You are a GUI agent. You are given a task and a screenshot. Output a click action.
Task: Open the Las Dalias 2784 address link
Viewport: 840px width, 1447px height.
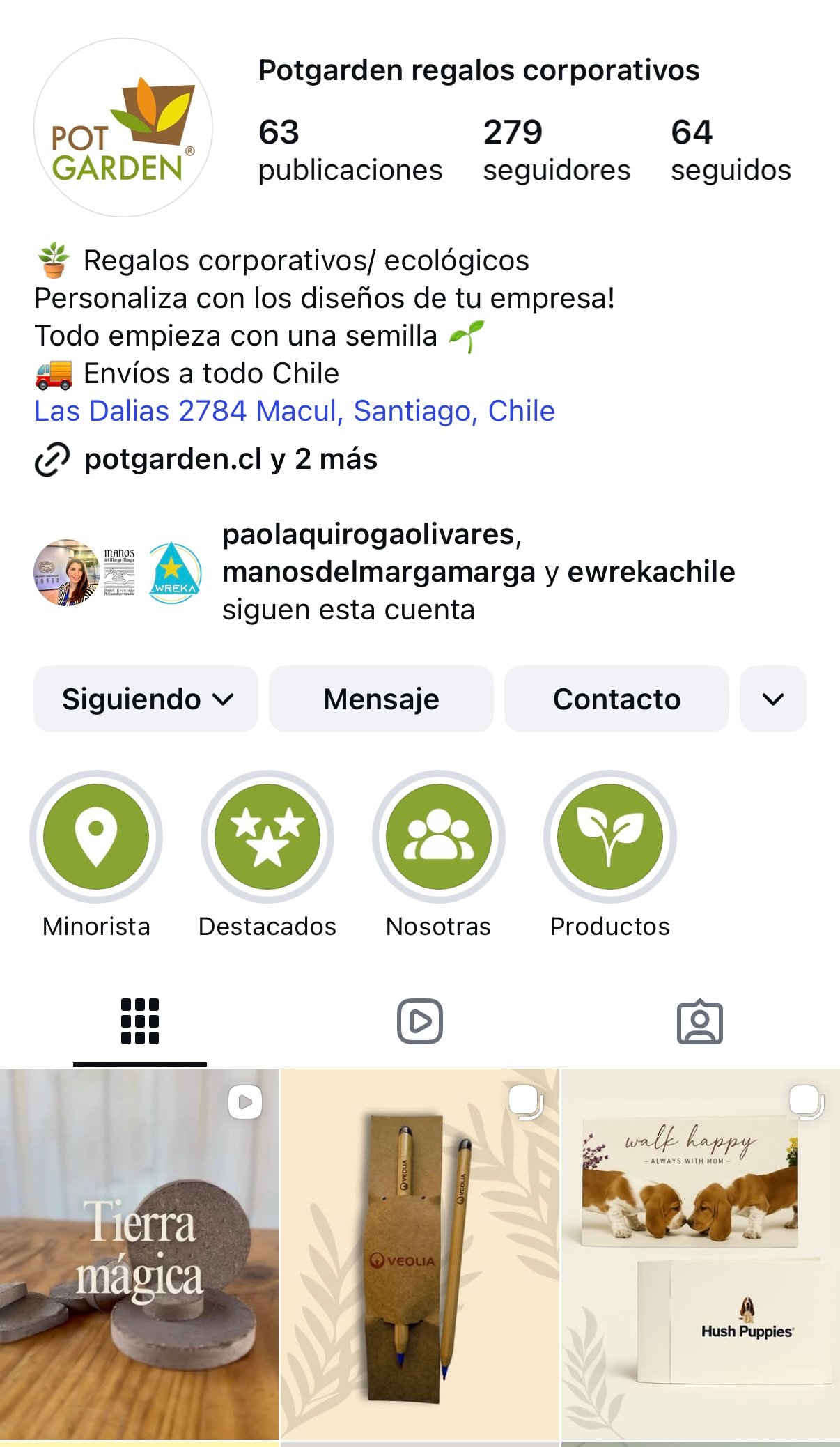(295, 411)
